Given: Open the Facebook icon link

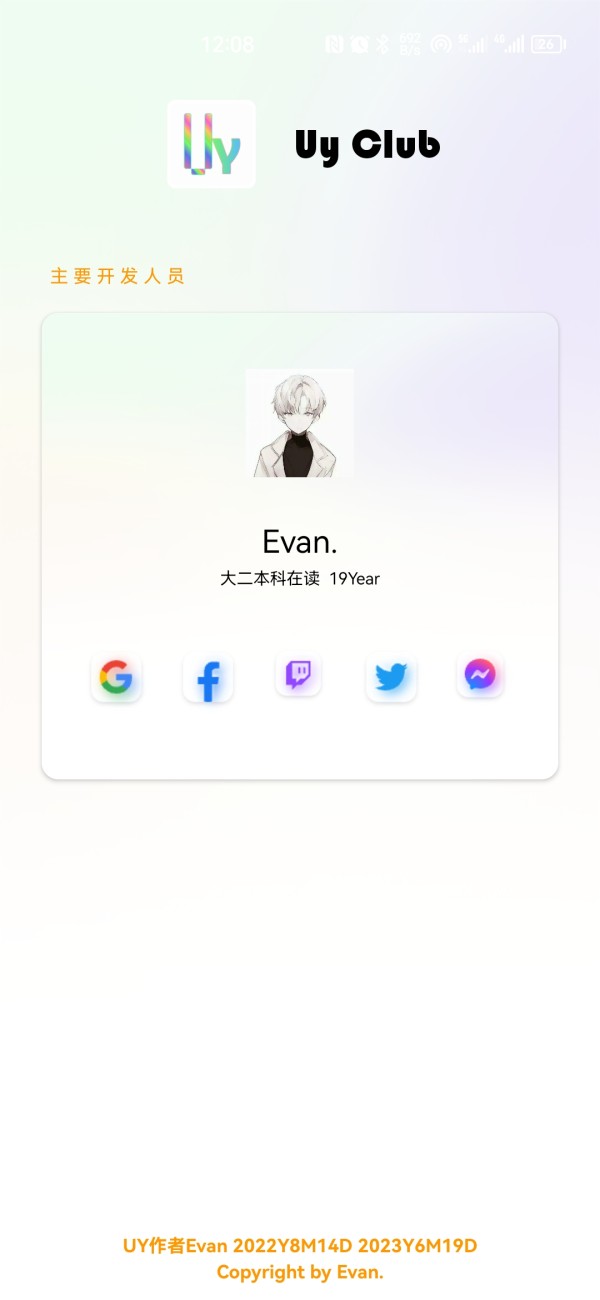Looking at the screenshot, I should point(208,679).
